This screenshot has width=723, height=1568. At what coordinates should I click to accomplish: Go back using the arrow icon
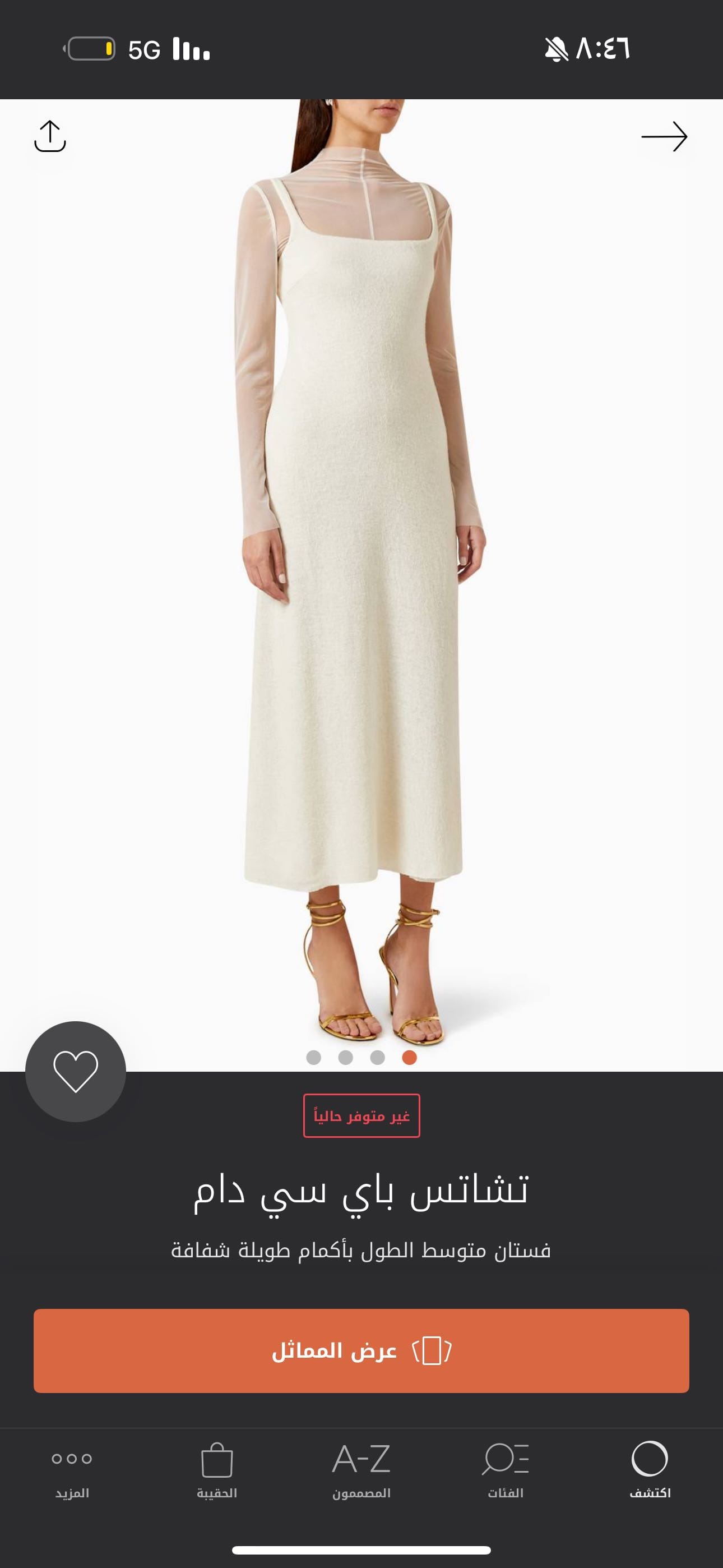(664, 136)
